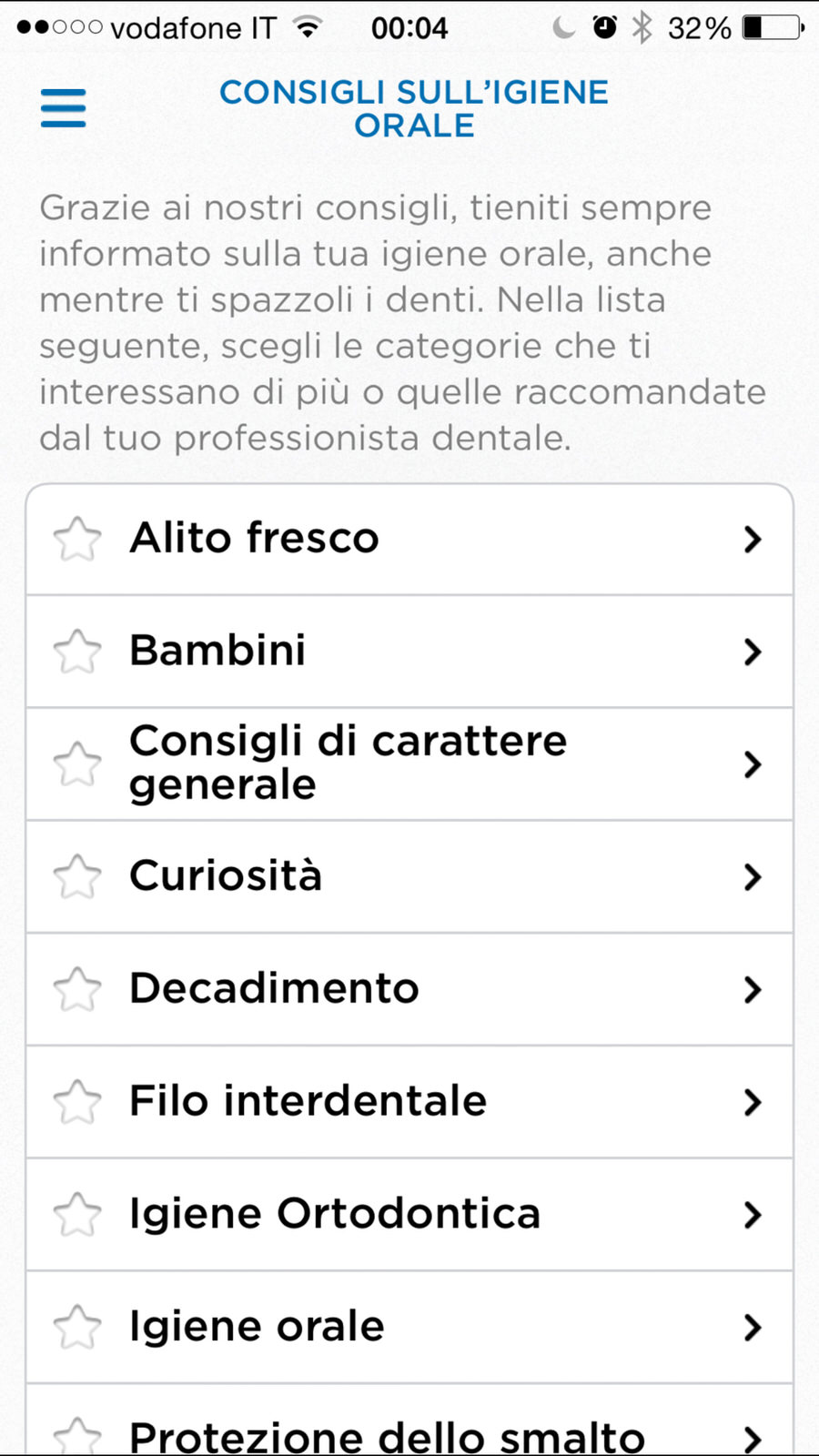
Task: Open the Alito fresco category
Action: pos(409,539)
